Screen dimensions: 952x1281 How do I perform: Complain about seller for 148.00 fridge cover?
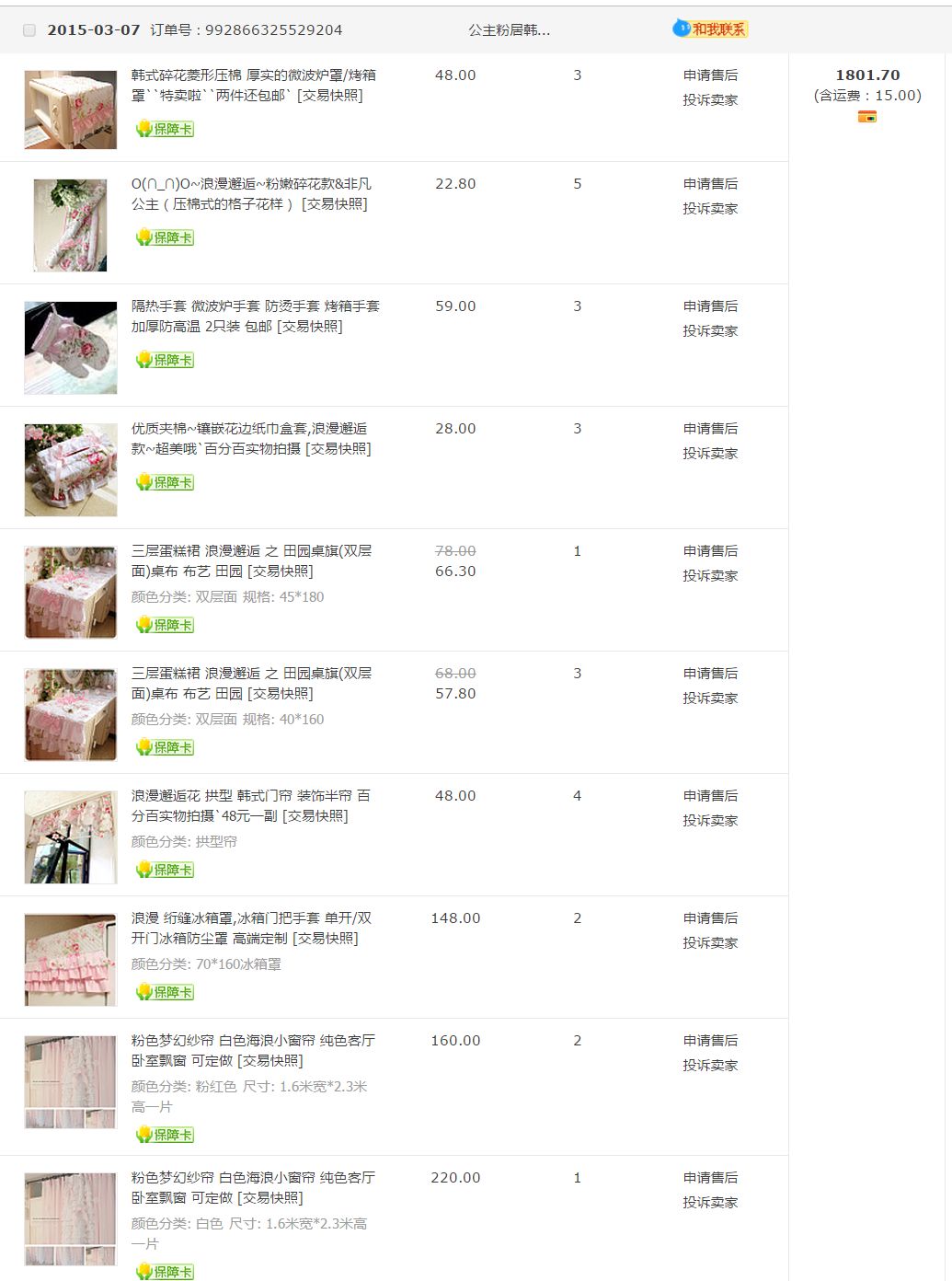tap(710, 943)
